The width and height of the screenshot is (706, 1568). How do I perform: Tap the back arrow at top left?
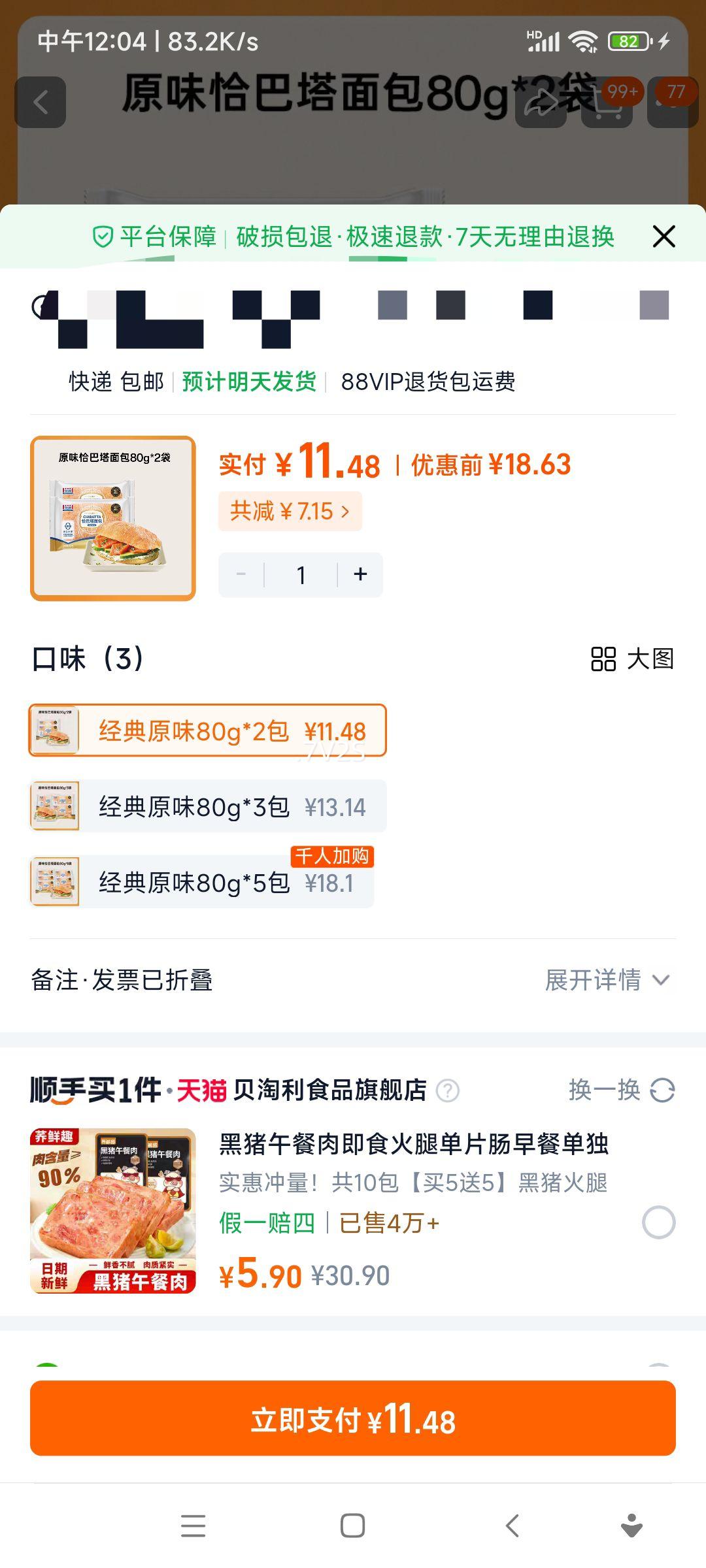(x=42, y=103)
